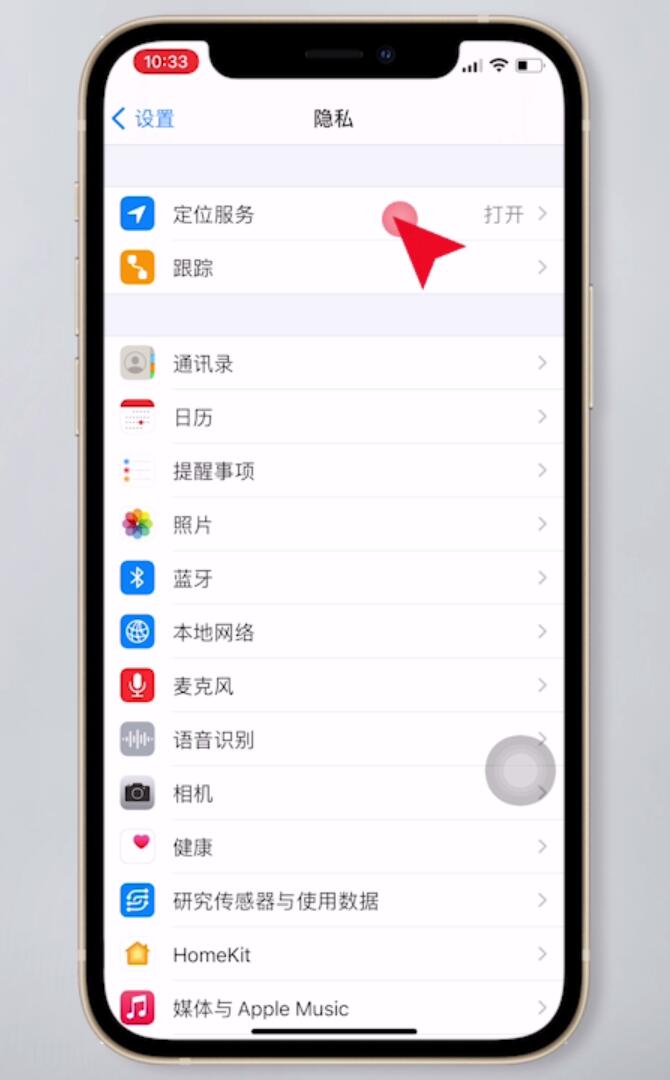The width and height of the screenshot is (670, 1080).
Task: Open 定位服务 settings
Action: tap(334, 214)
